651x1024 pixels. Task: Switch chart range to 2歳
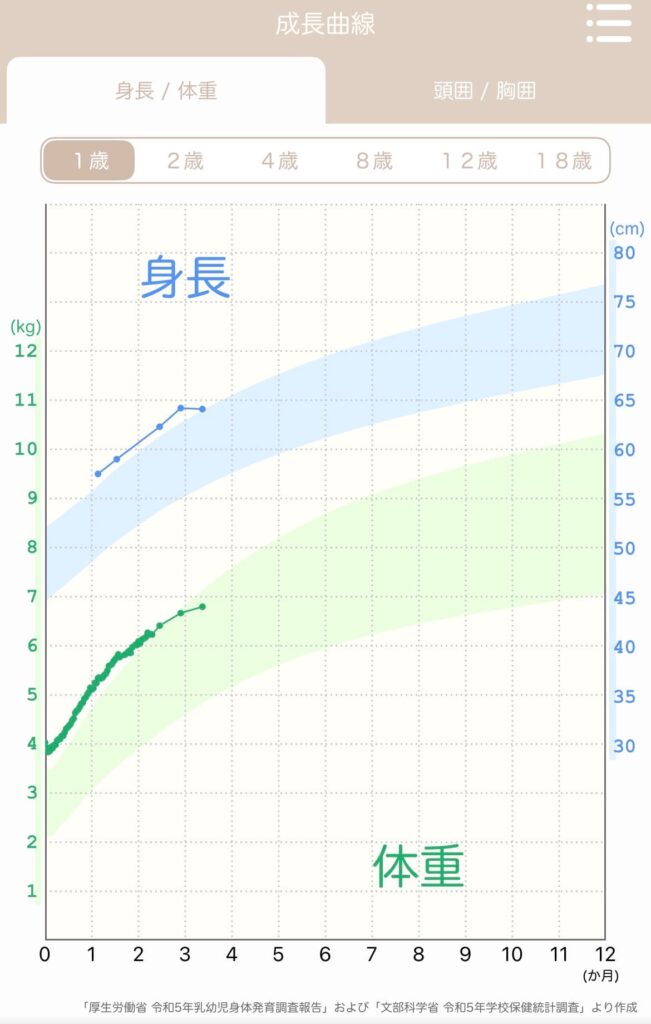coord(184,161)
